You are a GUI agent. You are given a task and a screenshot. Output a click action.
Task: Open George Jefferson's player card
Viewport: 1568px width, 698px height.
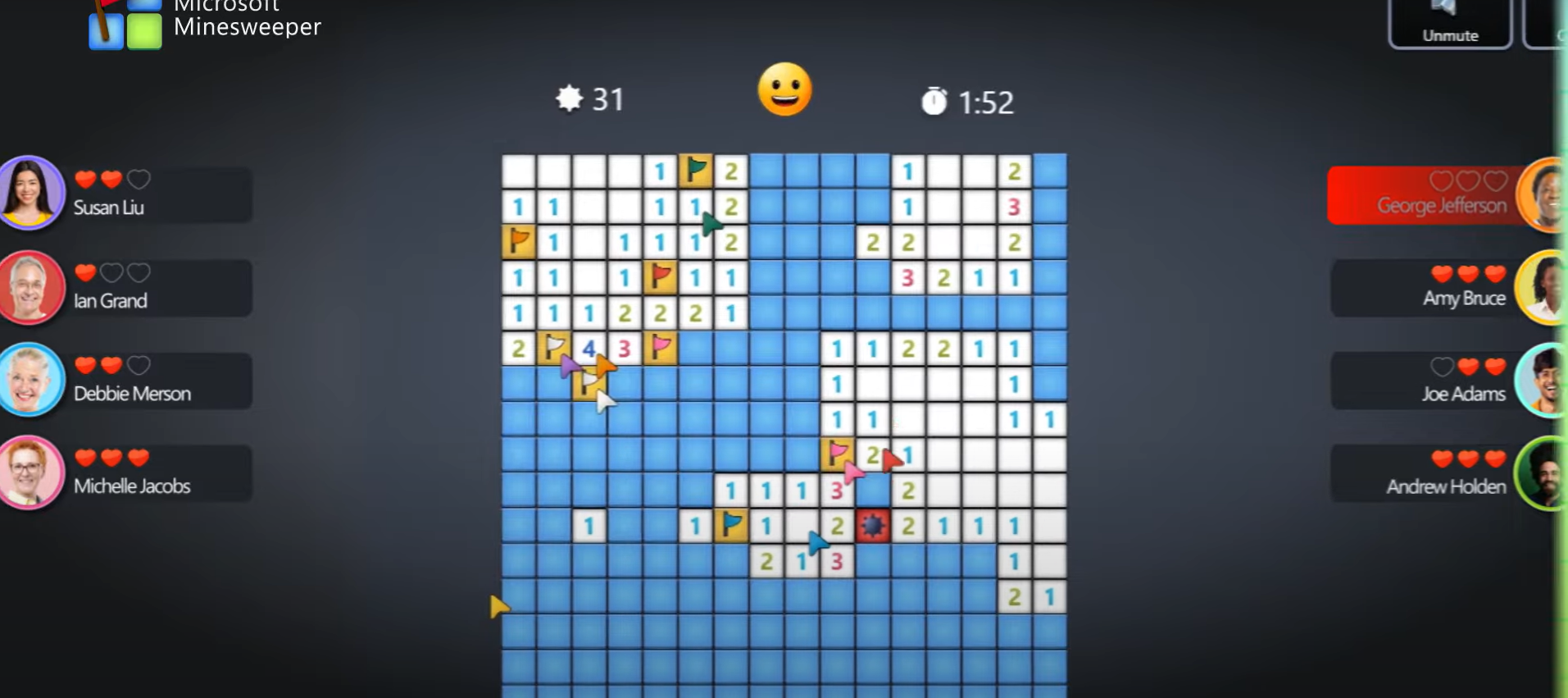(1425, 195)
